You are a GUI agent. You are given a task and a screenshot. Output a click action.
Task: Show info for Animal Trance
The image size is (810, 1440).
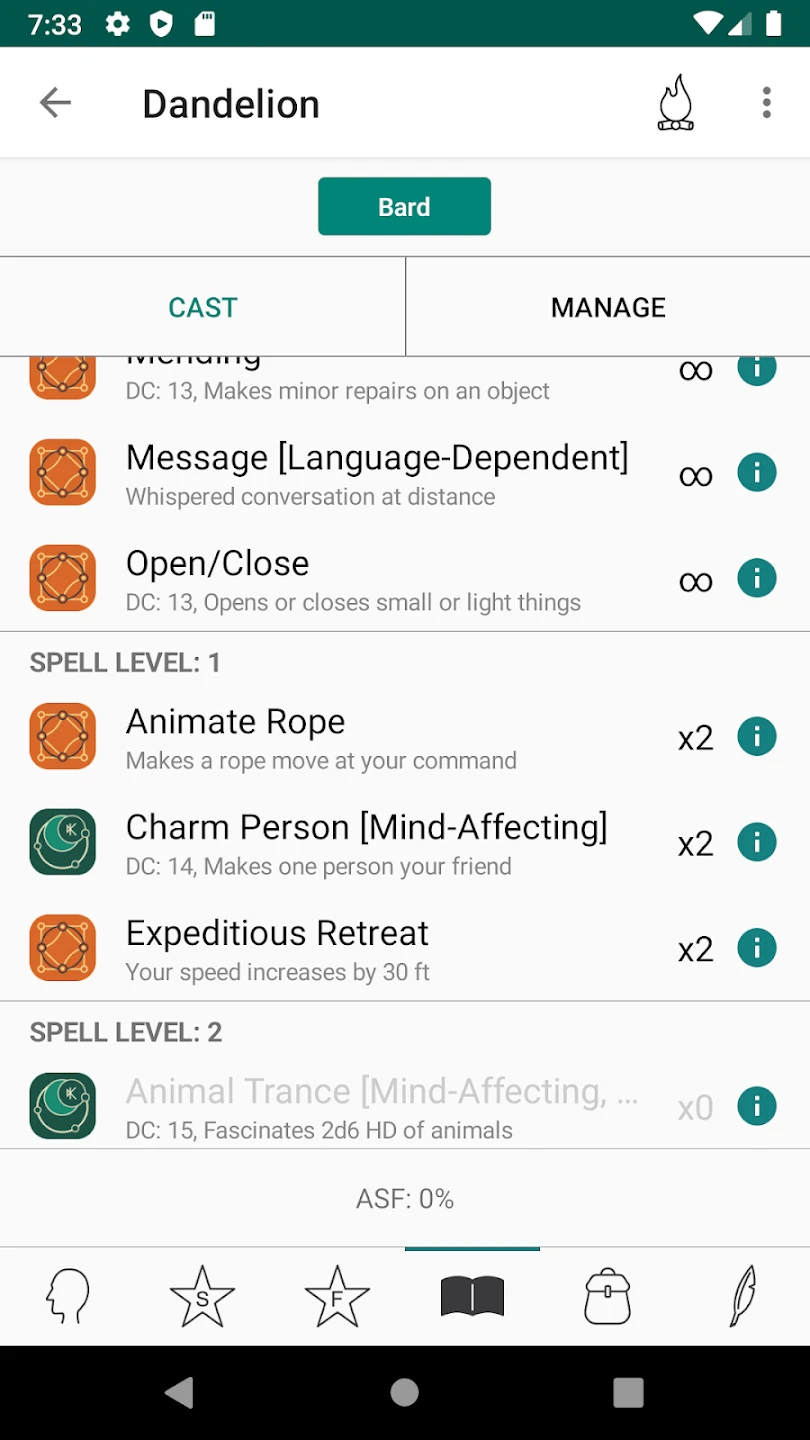coord(757,1106)
